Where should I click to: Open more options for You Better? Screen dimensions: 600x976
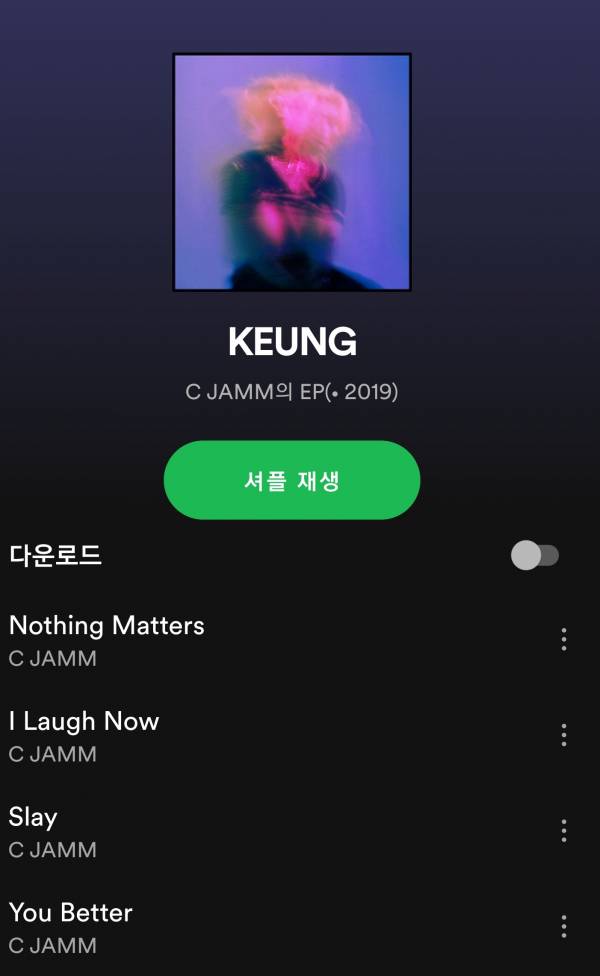[x=564, y=926]
